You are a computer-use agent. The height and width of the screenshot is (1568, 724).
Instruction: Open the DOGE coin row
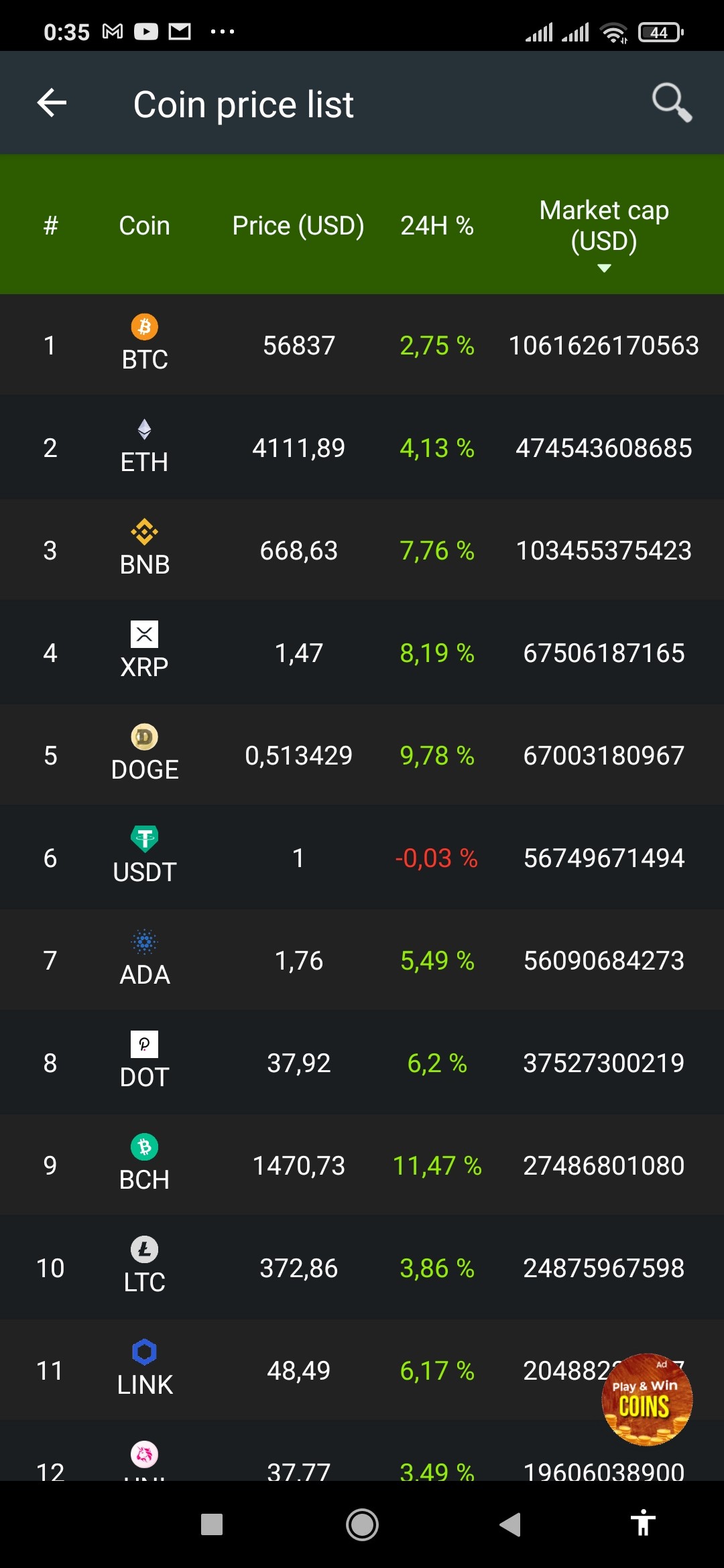(x=362, y=755)
